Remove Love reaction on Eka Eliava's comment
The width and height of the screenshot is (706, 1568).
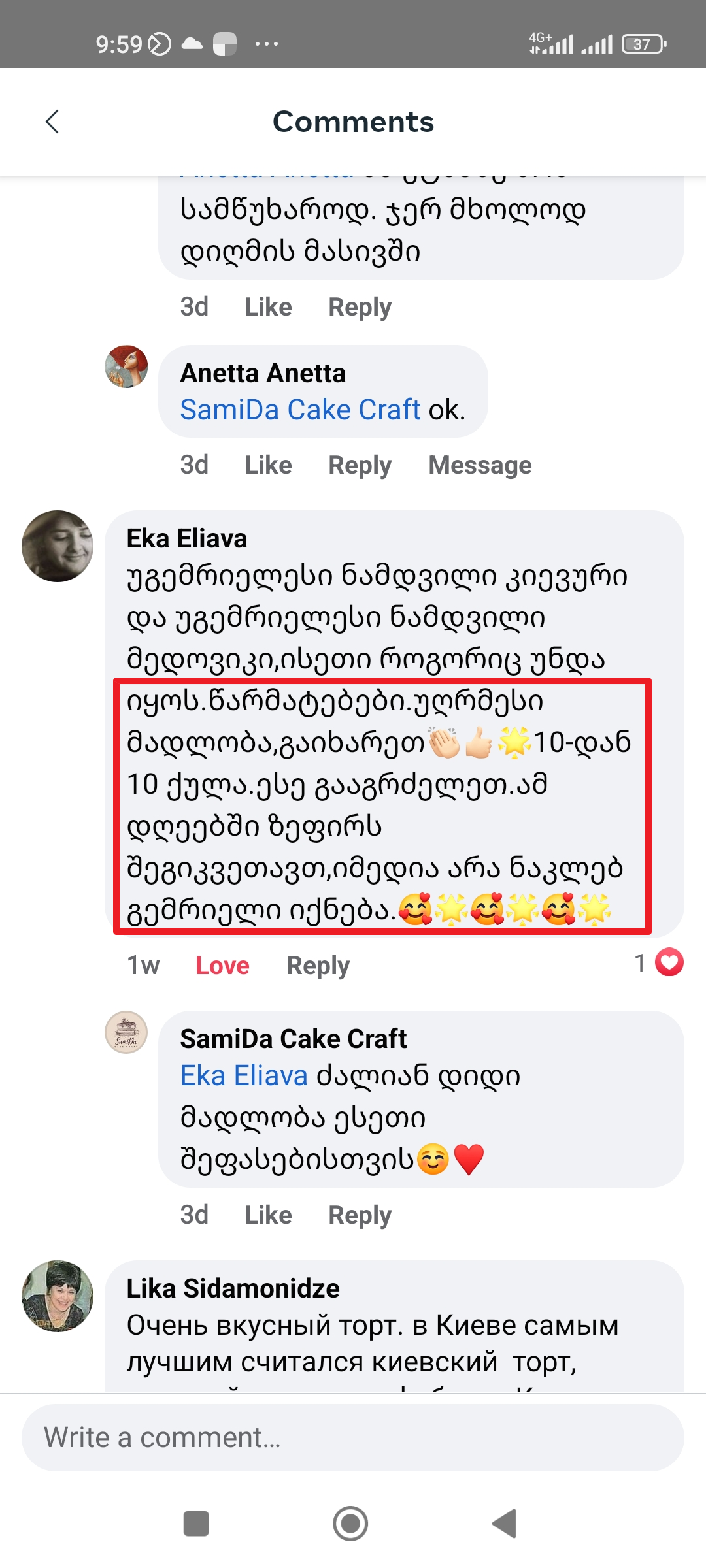(x=222, y=966)
